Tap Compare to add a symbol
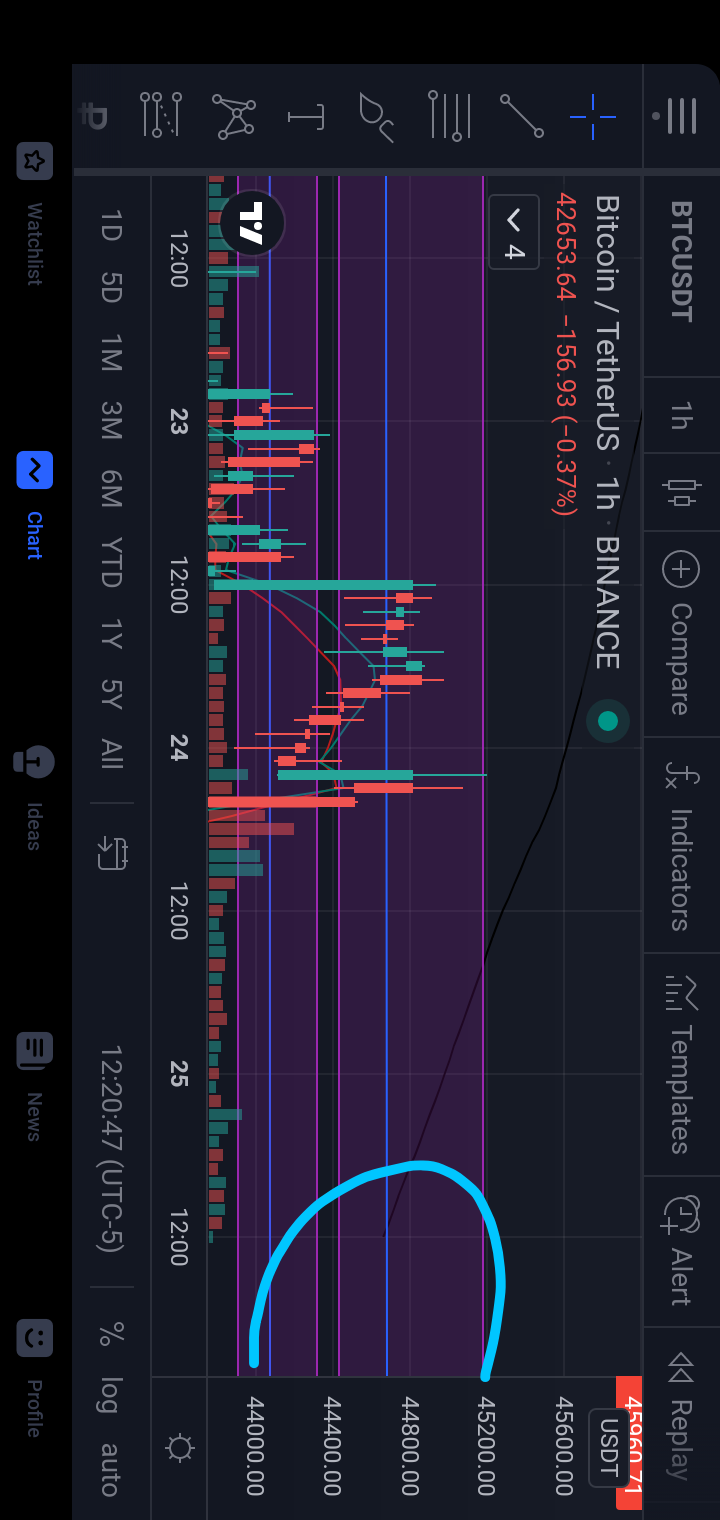 [x=680, y=633]
